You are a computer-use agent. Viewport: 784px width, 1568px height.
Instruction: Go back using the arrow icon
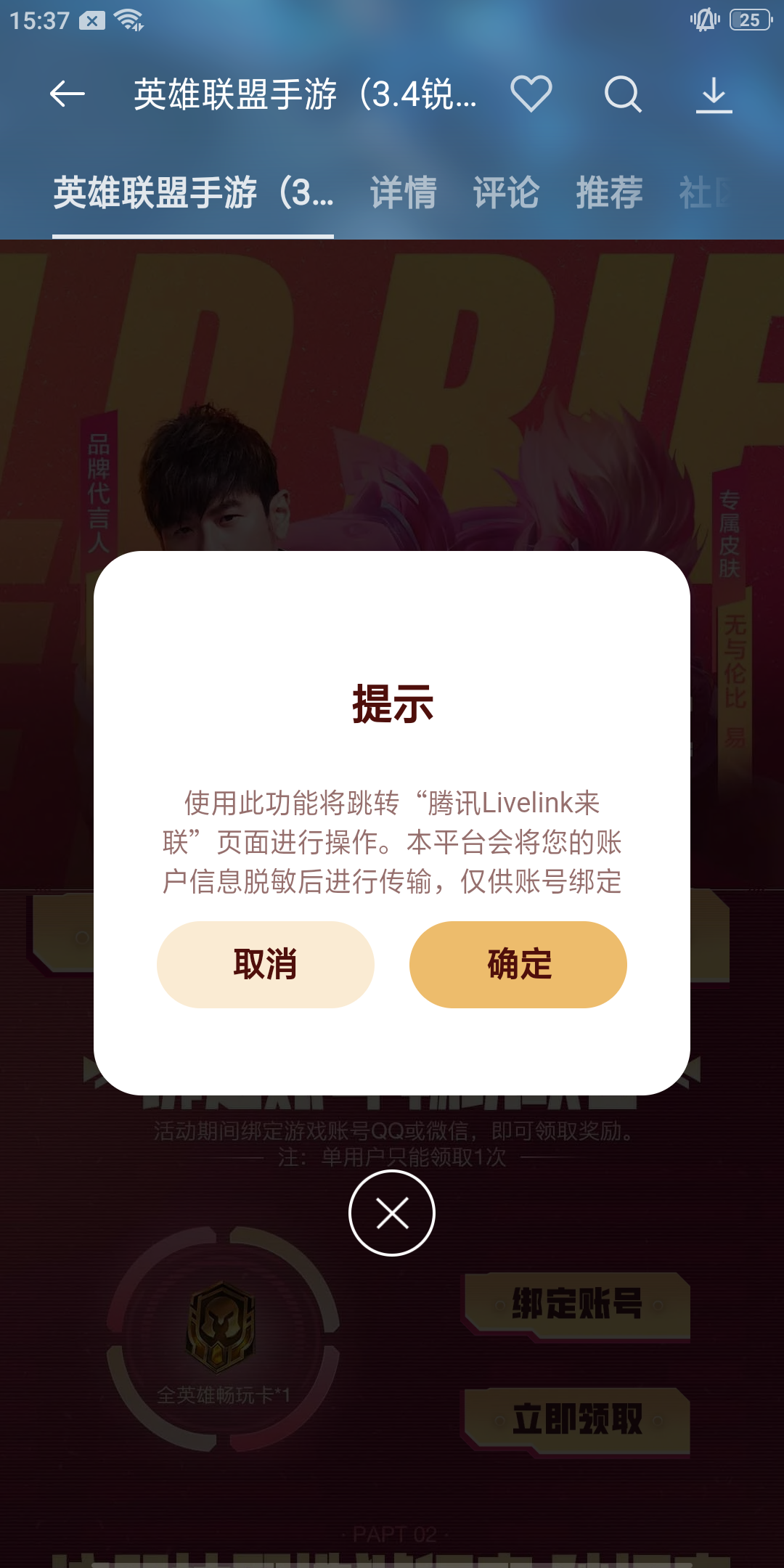click(68, 94)
